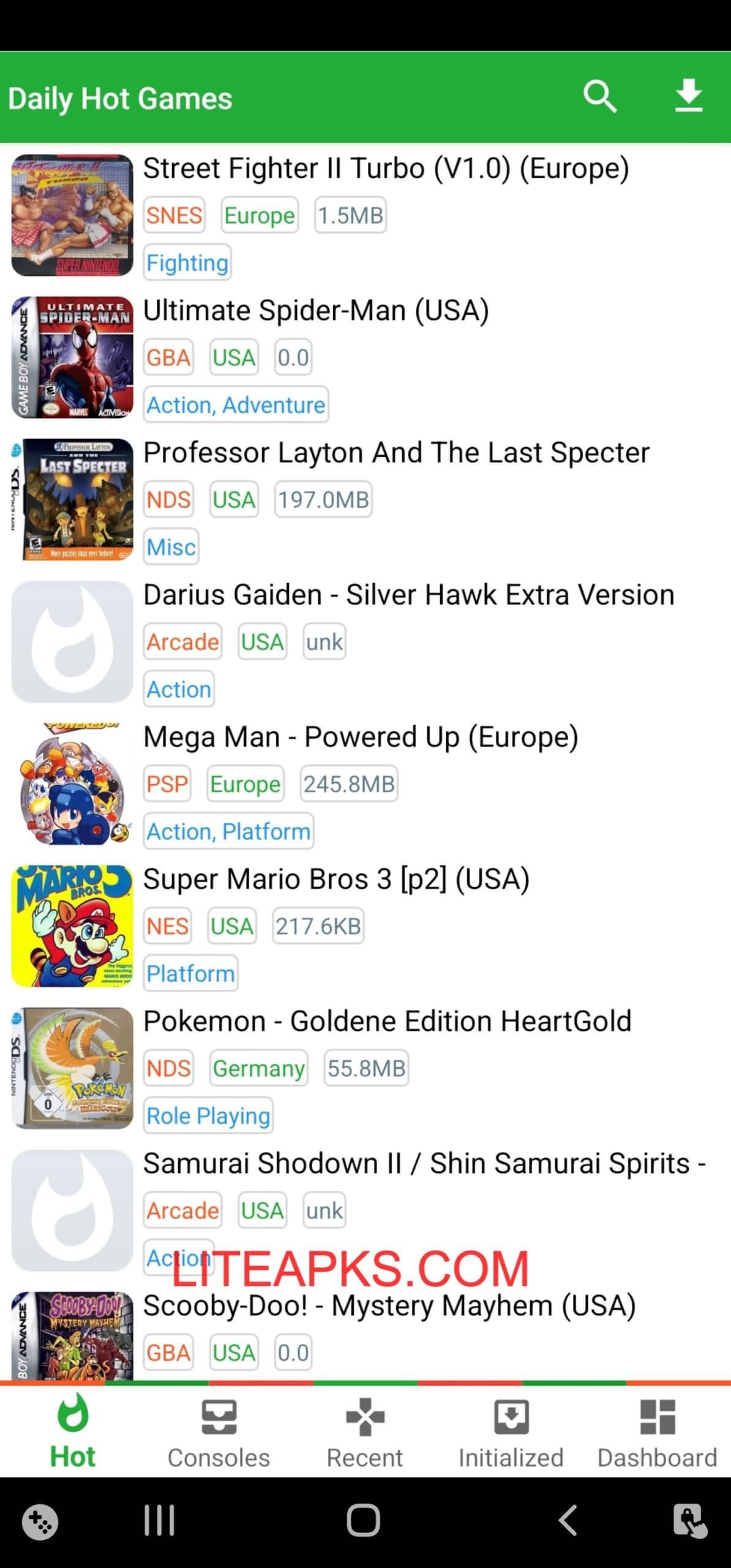Tap the Fighting genre chip
Image resolution: width=731 pixels, height=1568 pixels.
pos(187,262)
